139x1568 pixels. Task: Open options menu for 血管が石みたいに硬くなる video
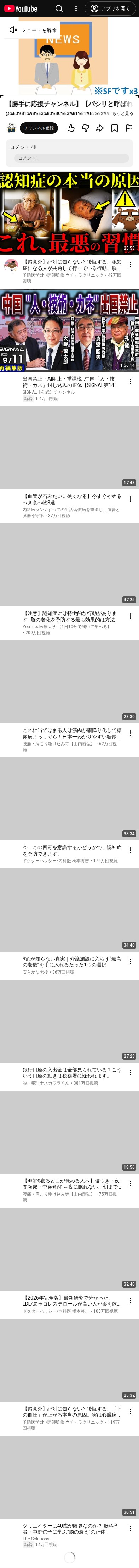pos(130,499)
